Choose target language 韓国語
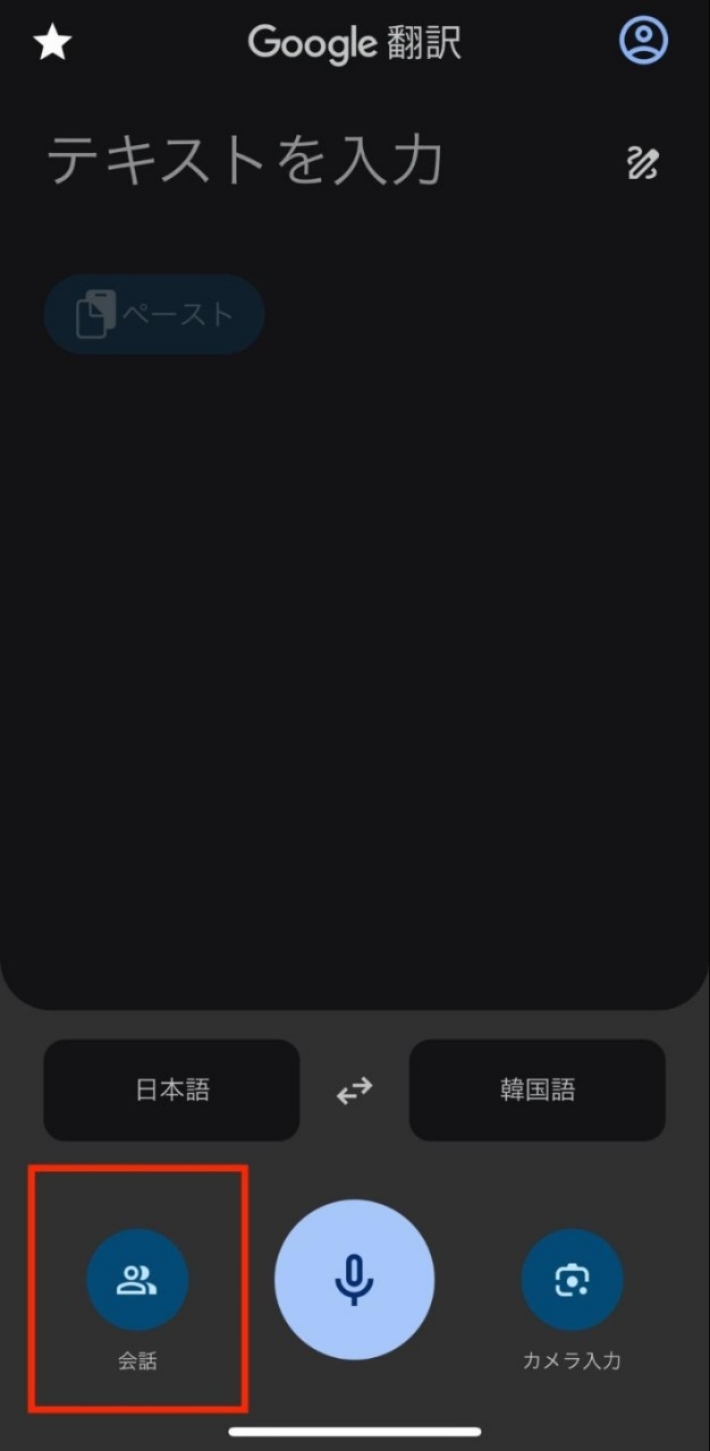The width and height of the screenshot is (710, 1451). (x=537, y=1090)
